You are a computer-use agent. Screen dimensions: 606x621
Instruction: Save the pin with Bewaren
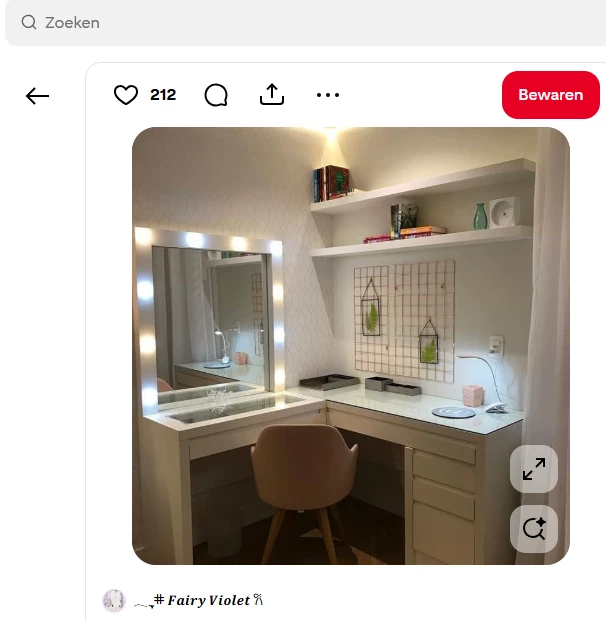tap(550, 95)
